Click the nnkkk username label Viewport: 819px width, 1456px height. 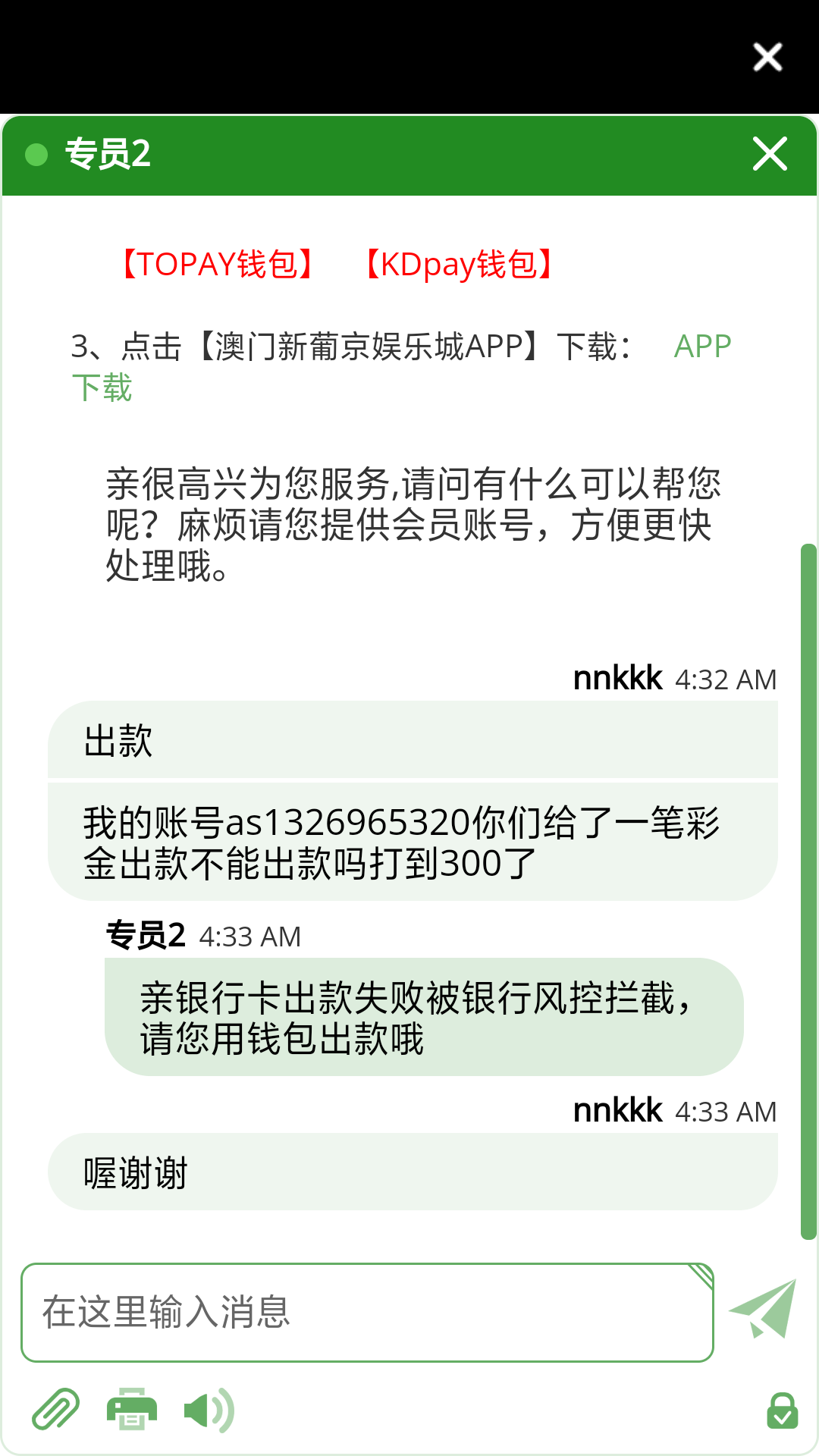click(617, 677)
